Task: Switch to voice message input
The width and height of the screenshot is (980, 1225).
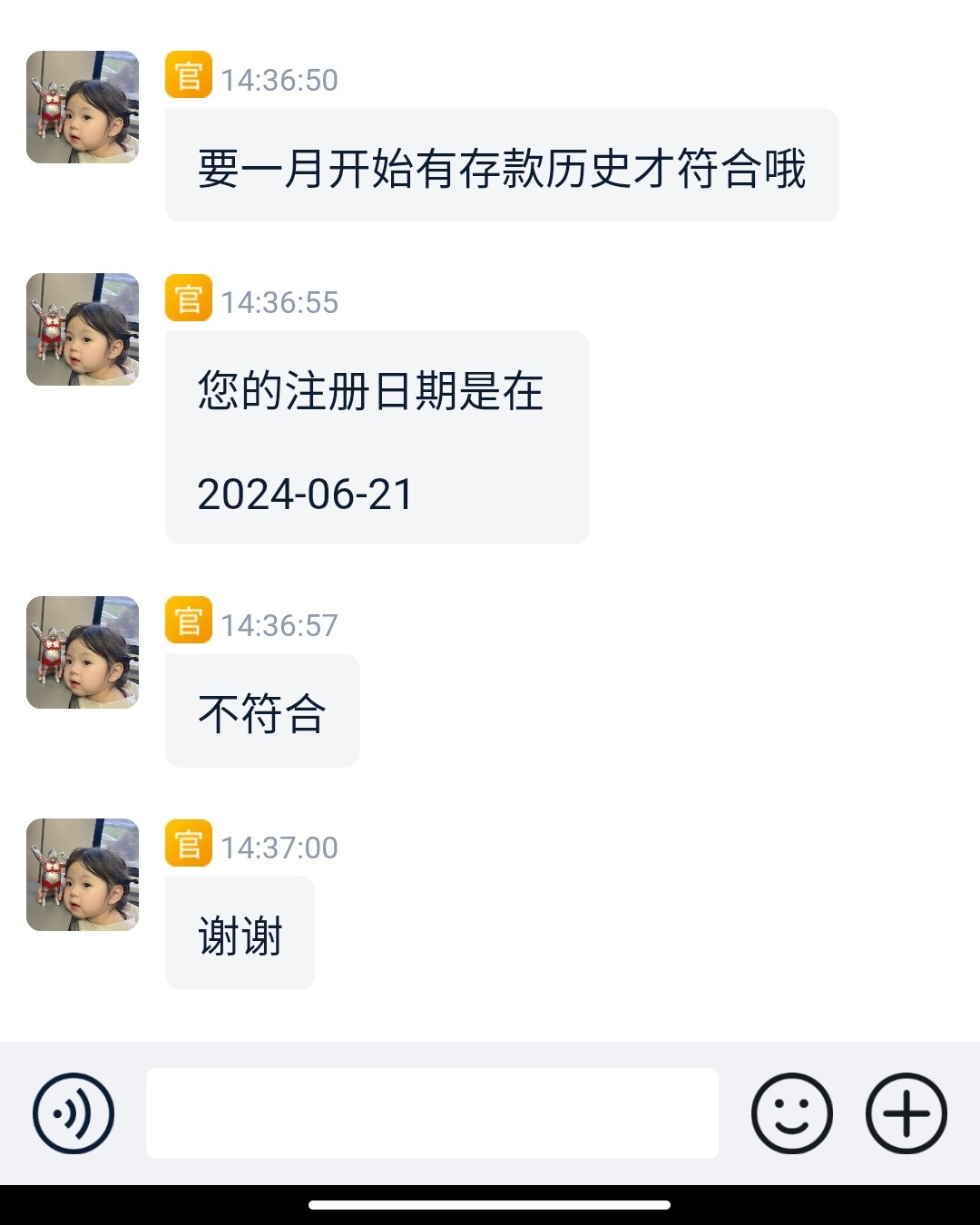Action: point(73,1113)
